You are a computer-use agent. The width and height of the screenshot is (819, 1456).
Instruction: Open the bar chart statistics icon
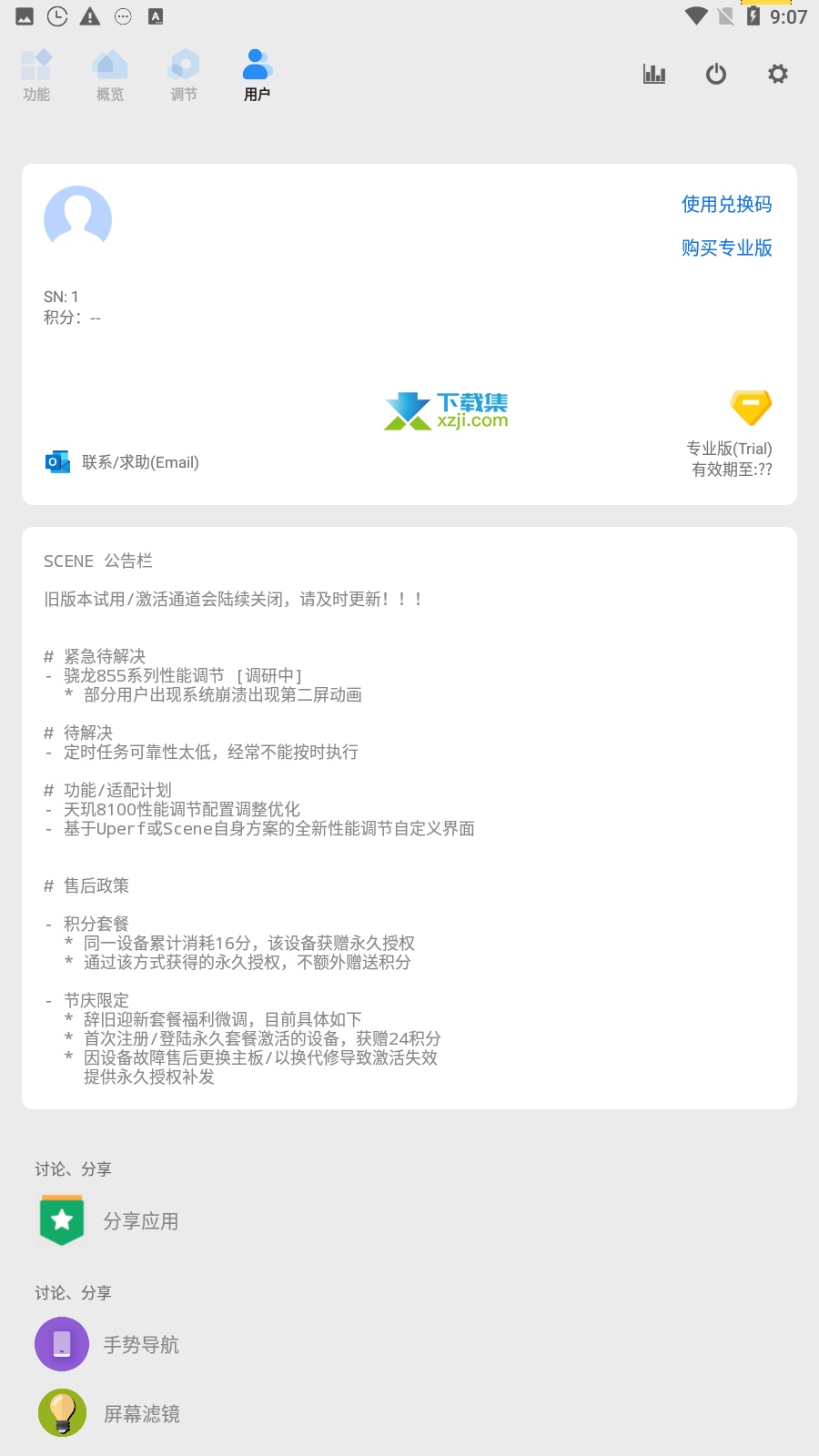coord(654,74)
